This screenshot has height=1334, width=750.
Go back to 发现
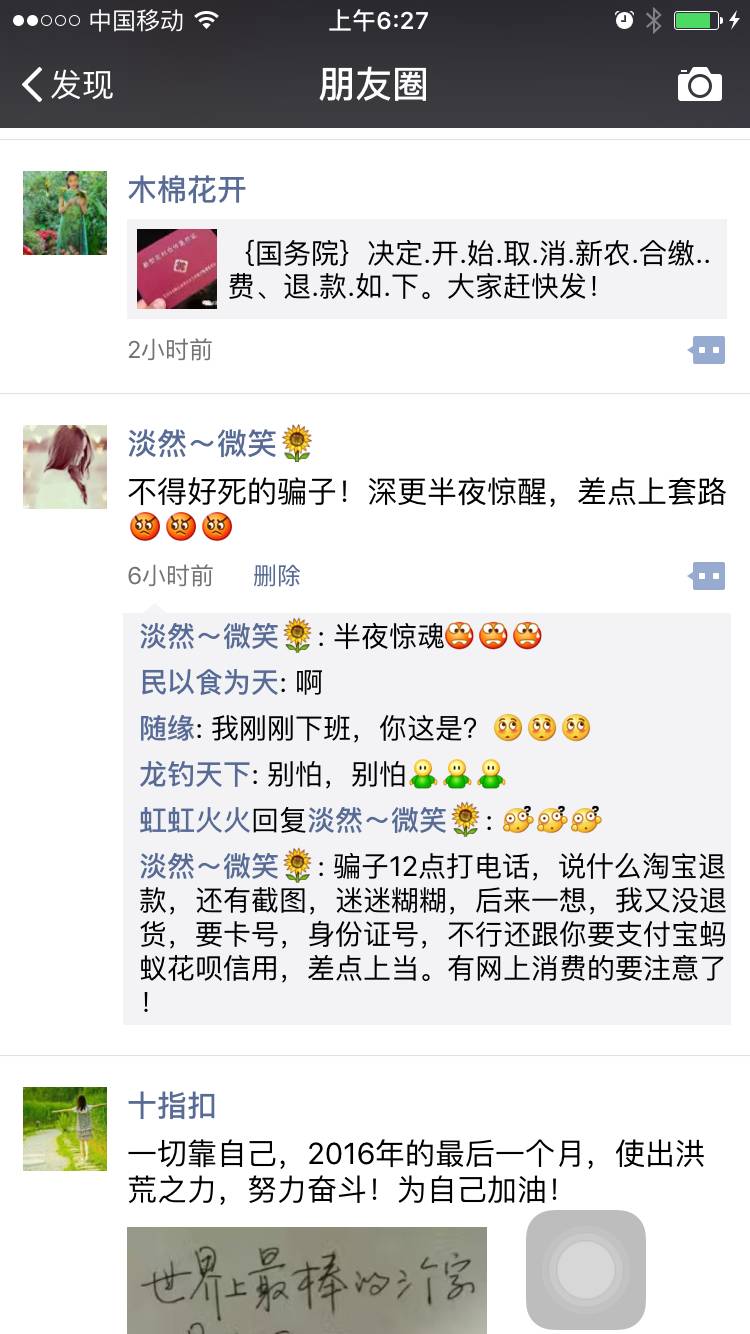68,85
